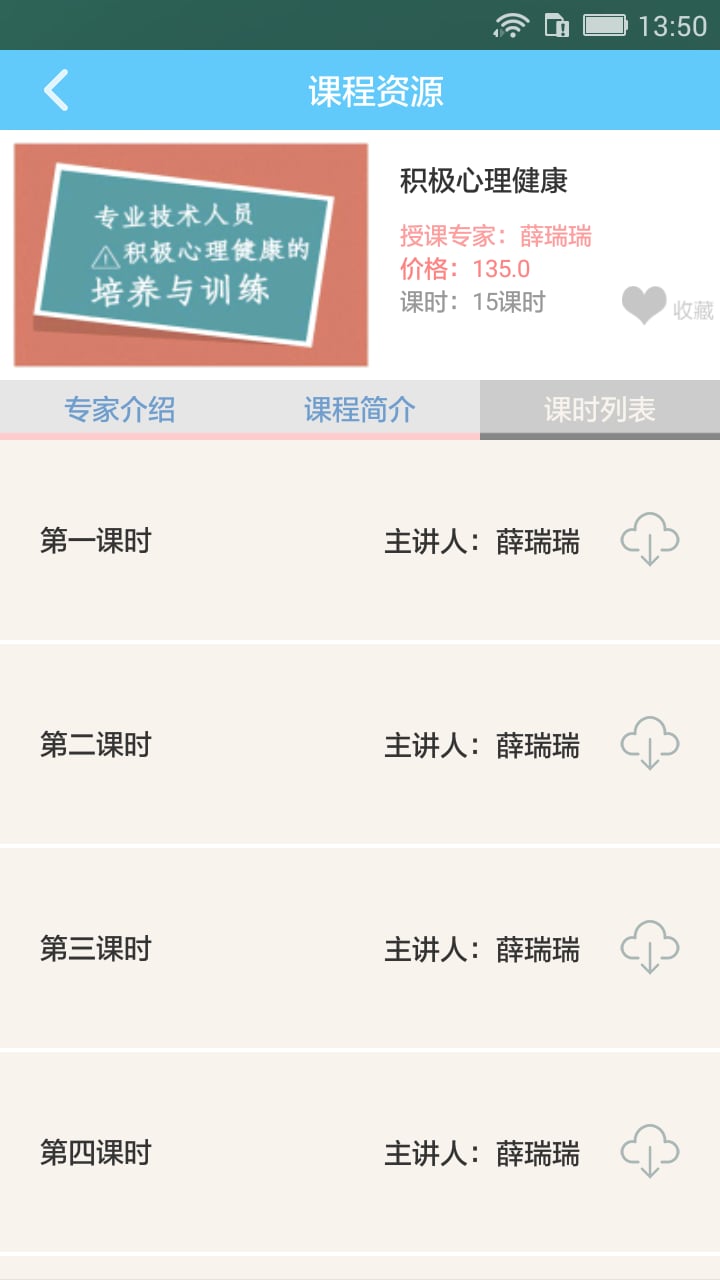The width and height of the screenshot is (720, 1280).
Task: Go back using the top-left arrow
Action: (x=56, y=90)
